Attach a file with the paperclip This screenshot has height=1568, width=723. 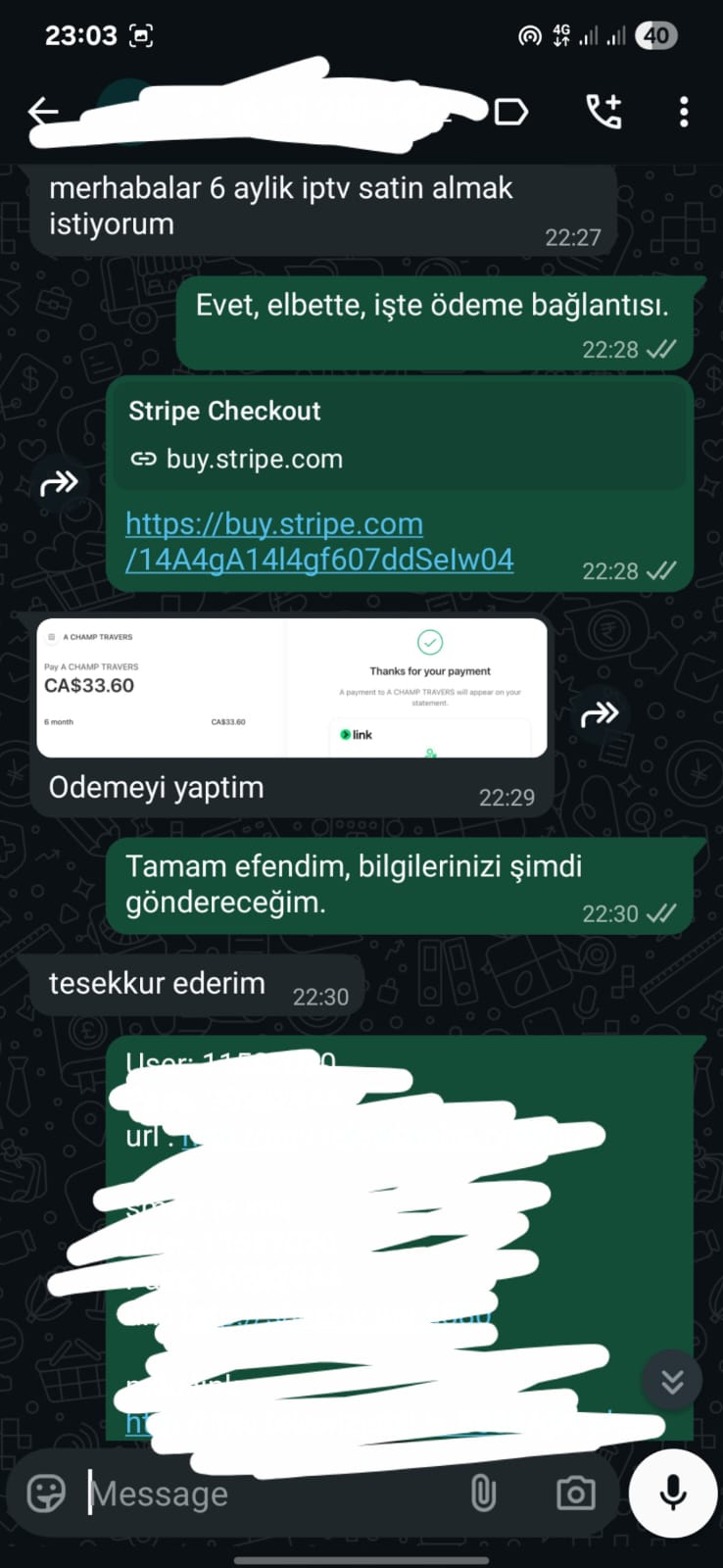pyautogui.click(x=483, y=1494)
